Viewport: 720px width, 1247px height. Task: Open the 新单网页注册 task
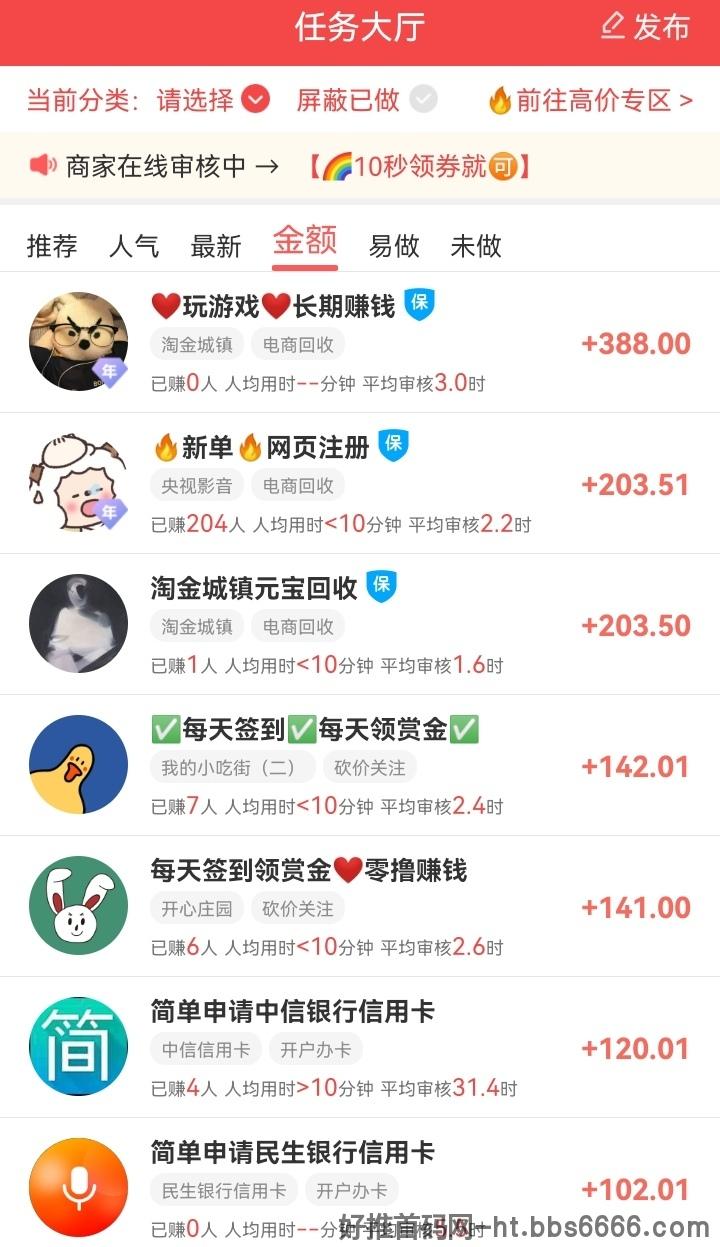point(360,483)
